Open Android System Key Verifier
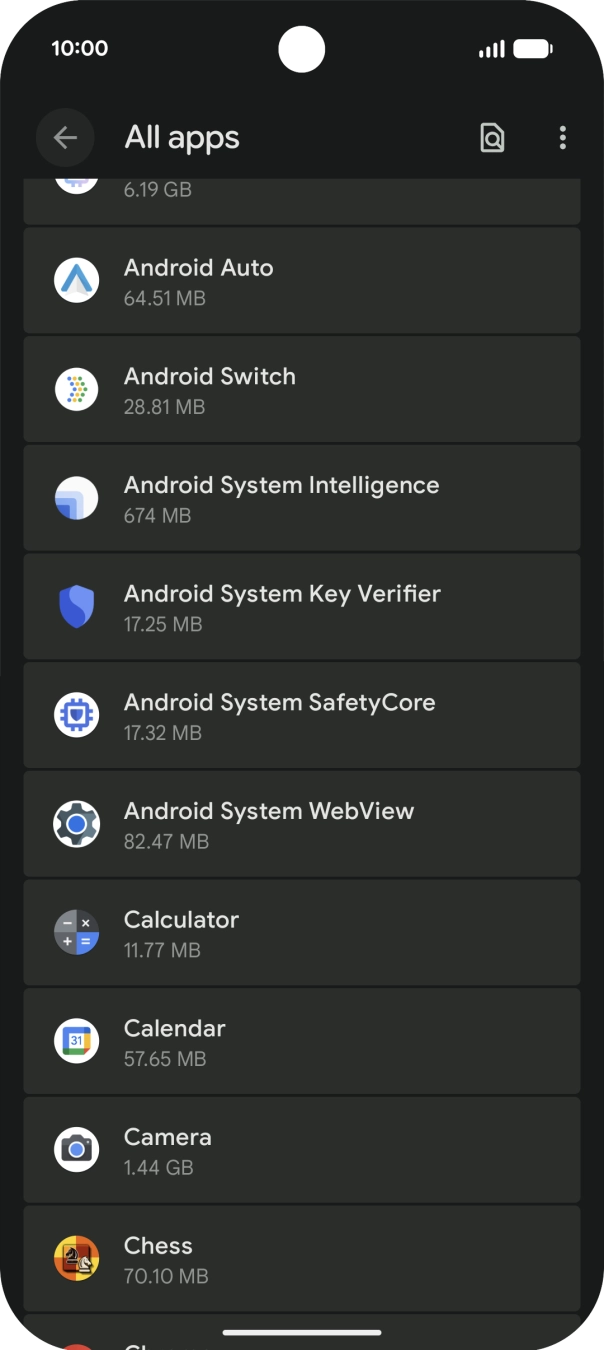The height and width of the screenshot is (1350, 604). [302, 606]
